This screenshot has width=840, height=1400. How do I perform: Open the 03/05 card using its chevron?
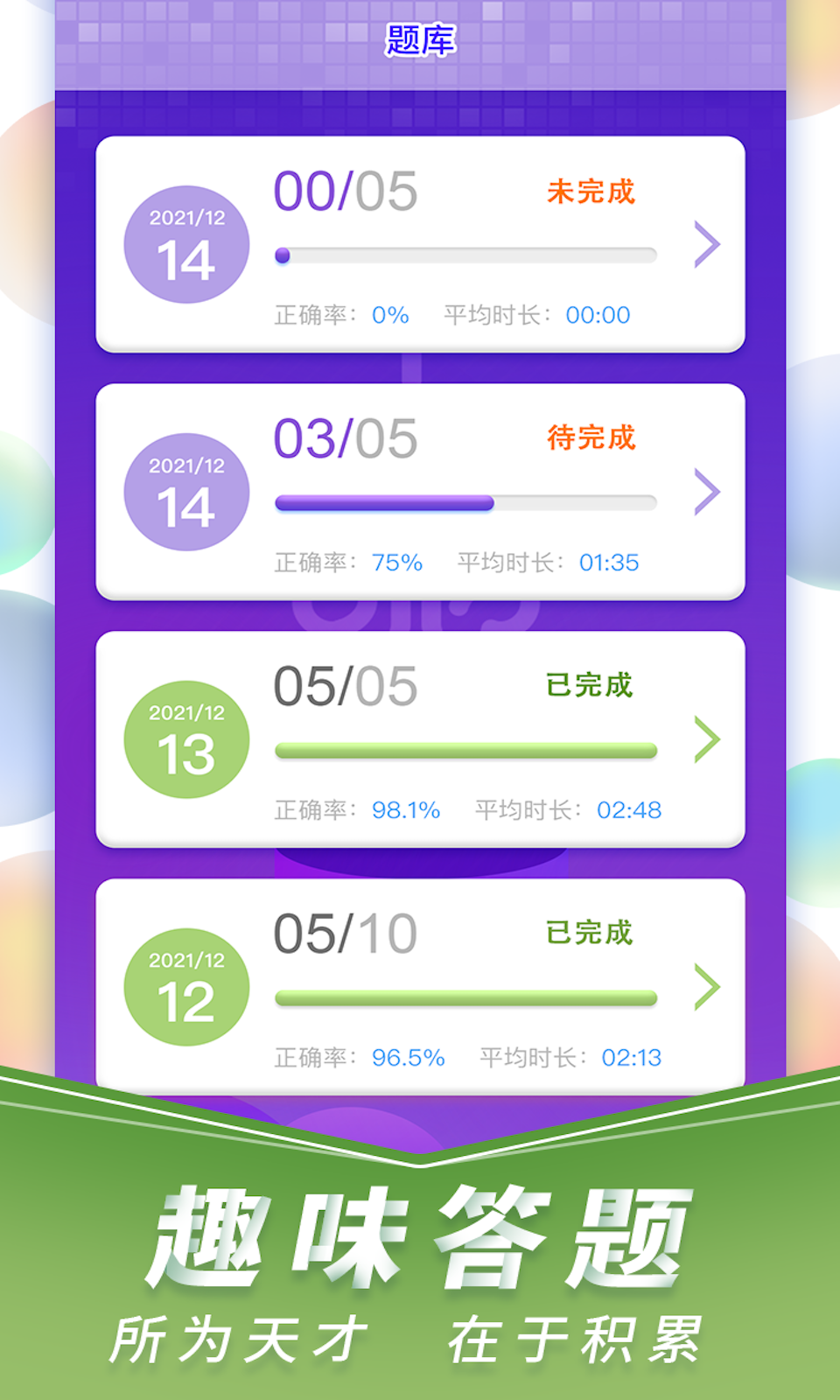[705, 492]
